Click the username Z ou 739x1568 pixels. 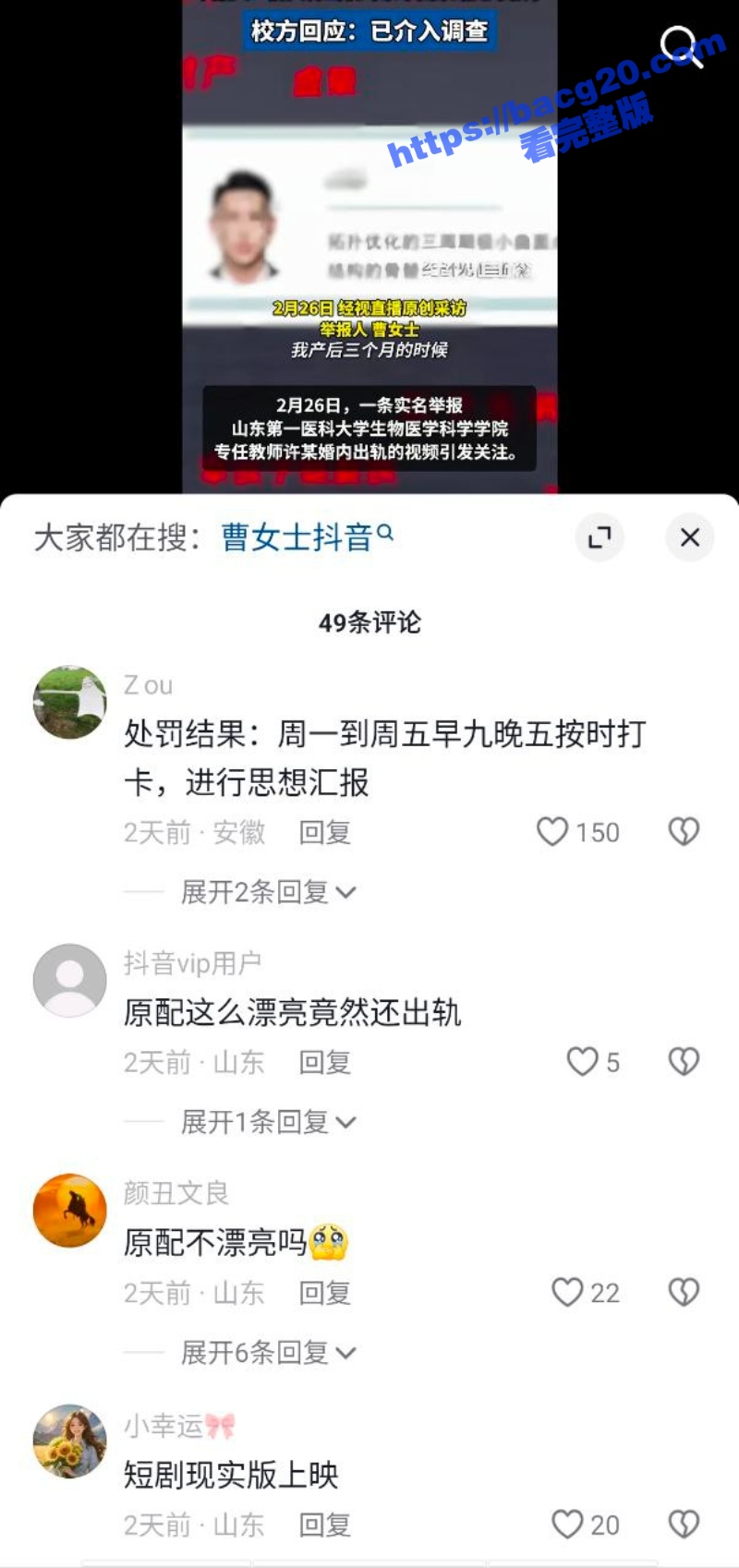(146, 684)
